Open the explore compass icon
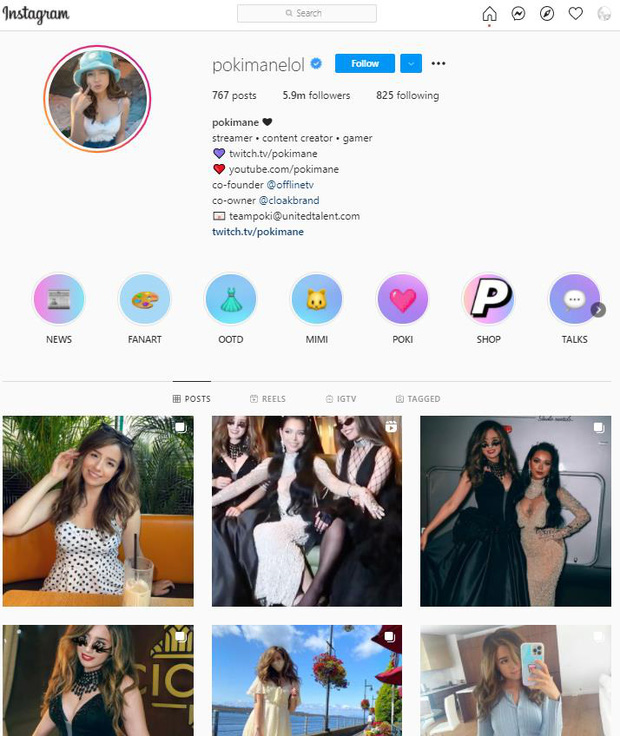 pyautogui.click(x=547, y=14)
